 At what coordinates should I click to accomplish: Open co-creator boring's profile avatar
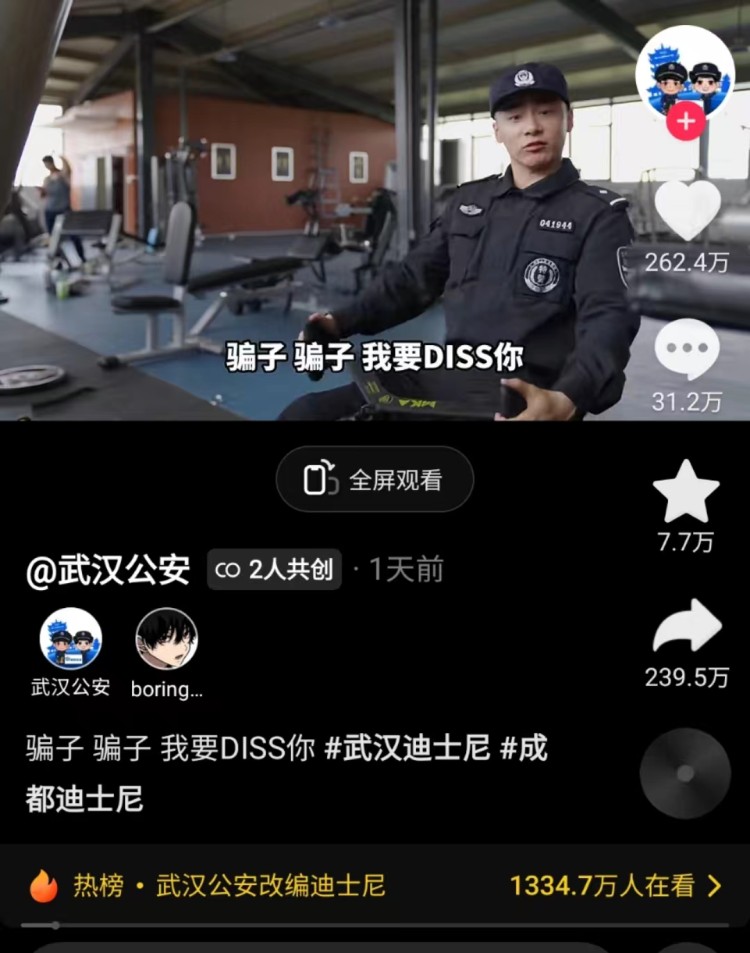click(x=167, y=639)
